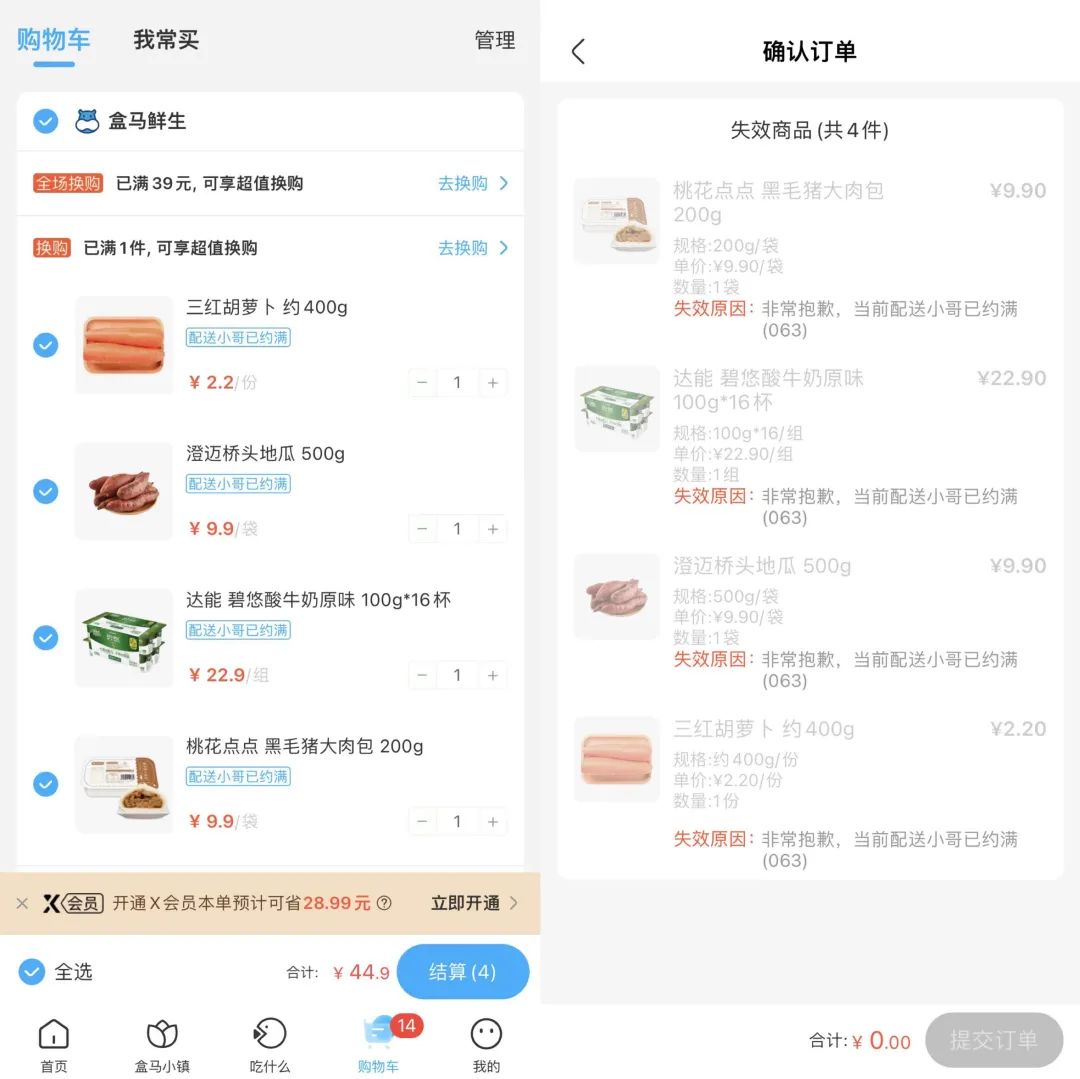Image resolution: width=1080 pixels, height=1079 pixels.
Task: Open the 我的 profile tab
Action: click(x=486, y=1045)
